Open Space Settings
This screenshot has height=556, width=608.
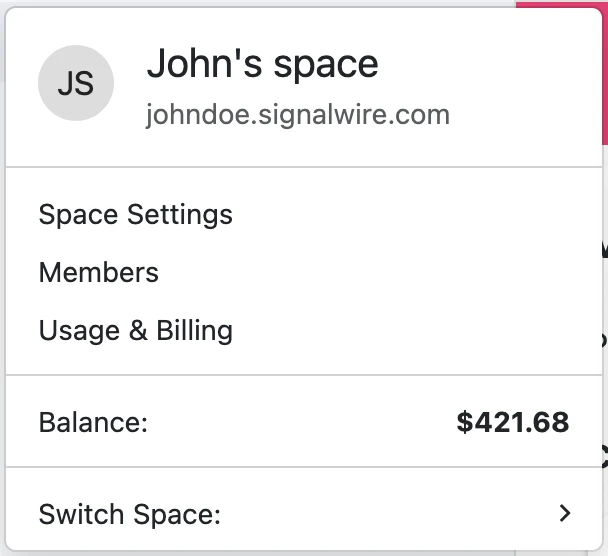pyautogui.click(x=135, y=215)
